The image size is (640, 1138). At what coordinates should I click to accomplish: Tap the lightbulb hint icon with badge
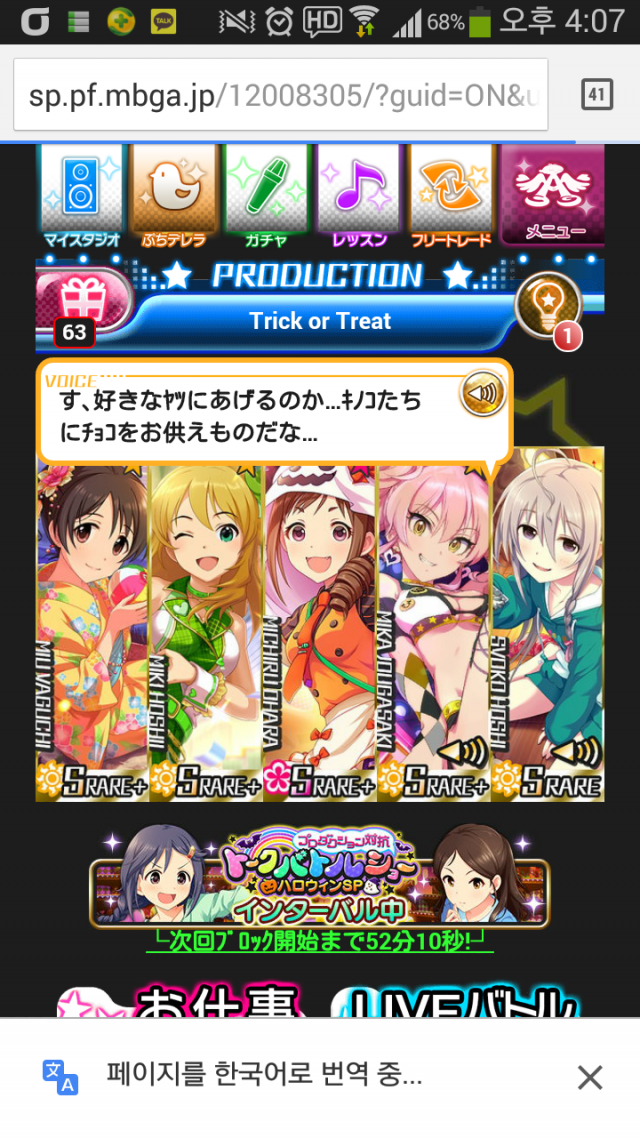point(549,305)
